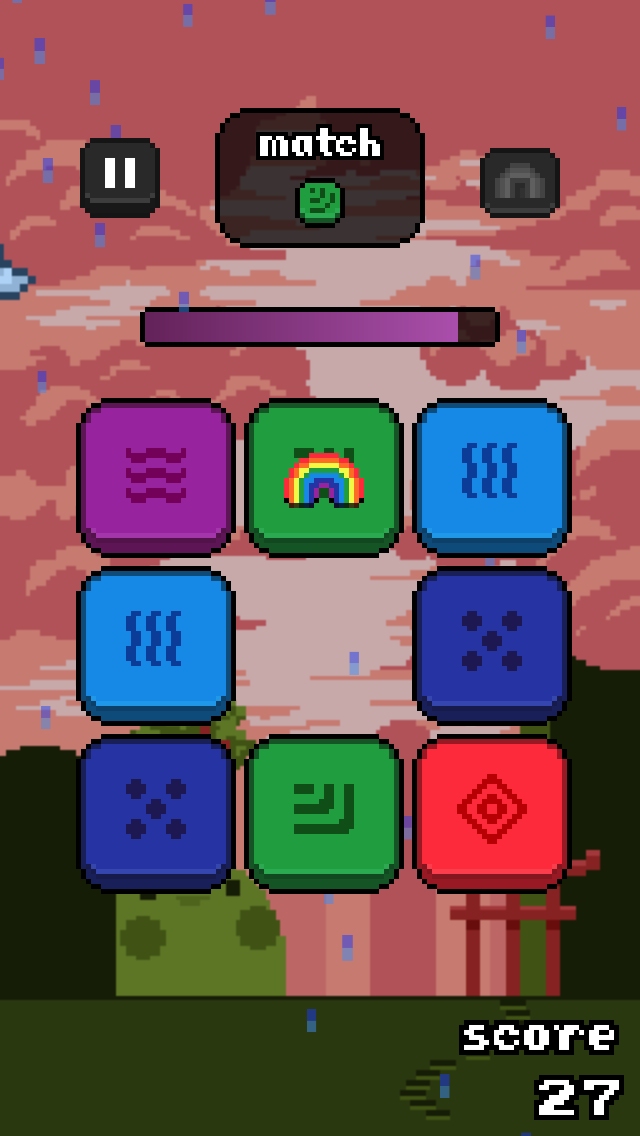Pause the game
640x1136 pixels.
120,178
